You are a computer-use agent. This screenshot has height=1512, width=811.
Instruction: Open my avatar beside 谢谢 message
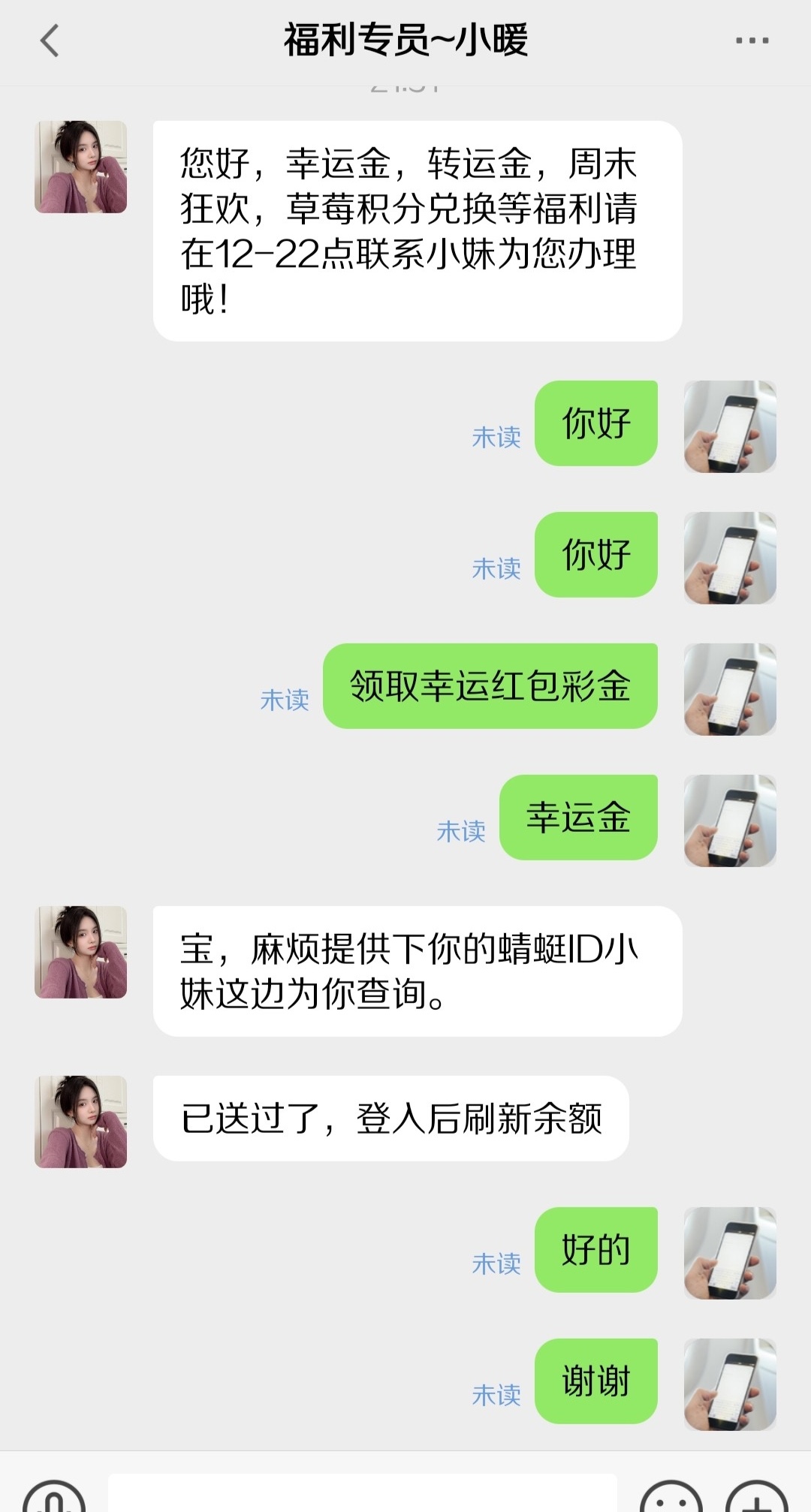730,1384
